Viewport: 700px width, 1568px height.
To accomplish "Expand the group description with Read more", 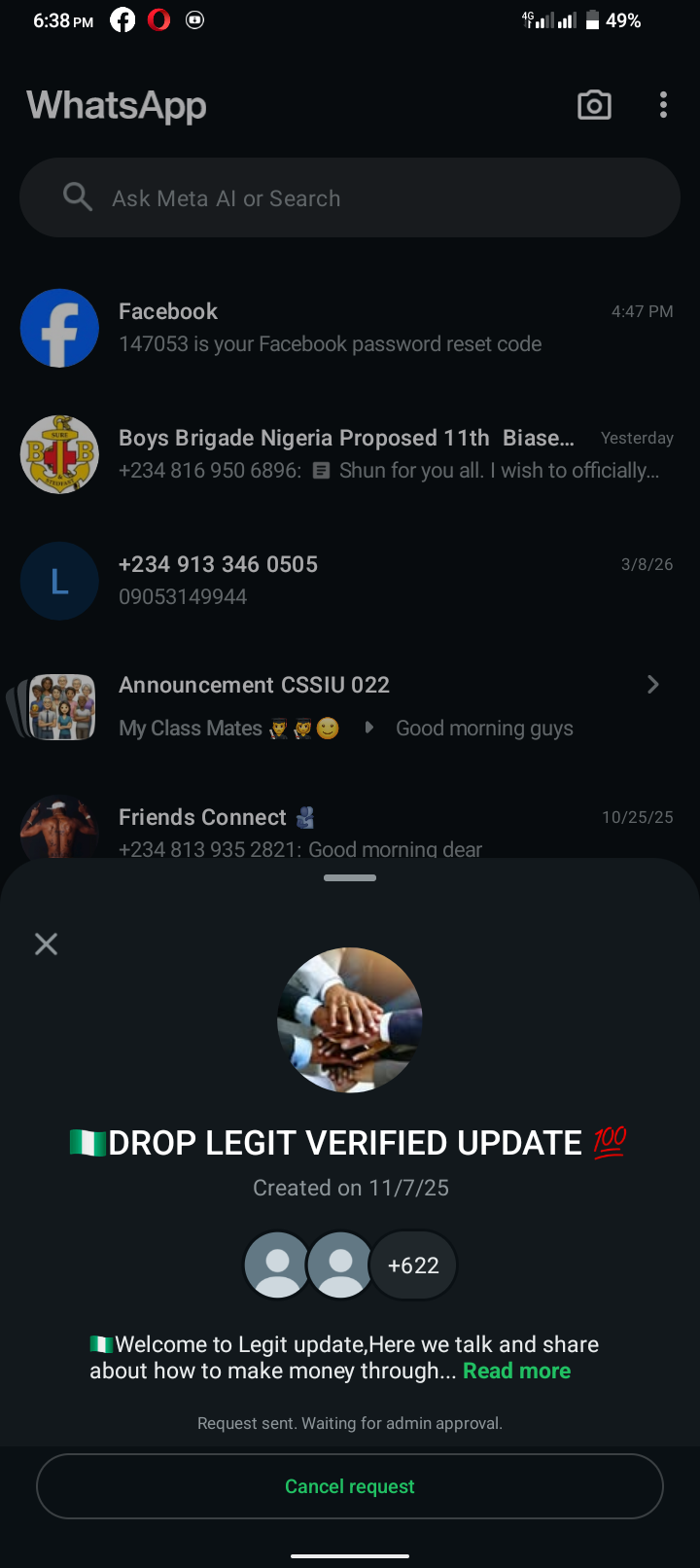I will pos(516,1371).
